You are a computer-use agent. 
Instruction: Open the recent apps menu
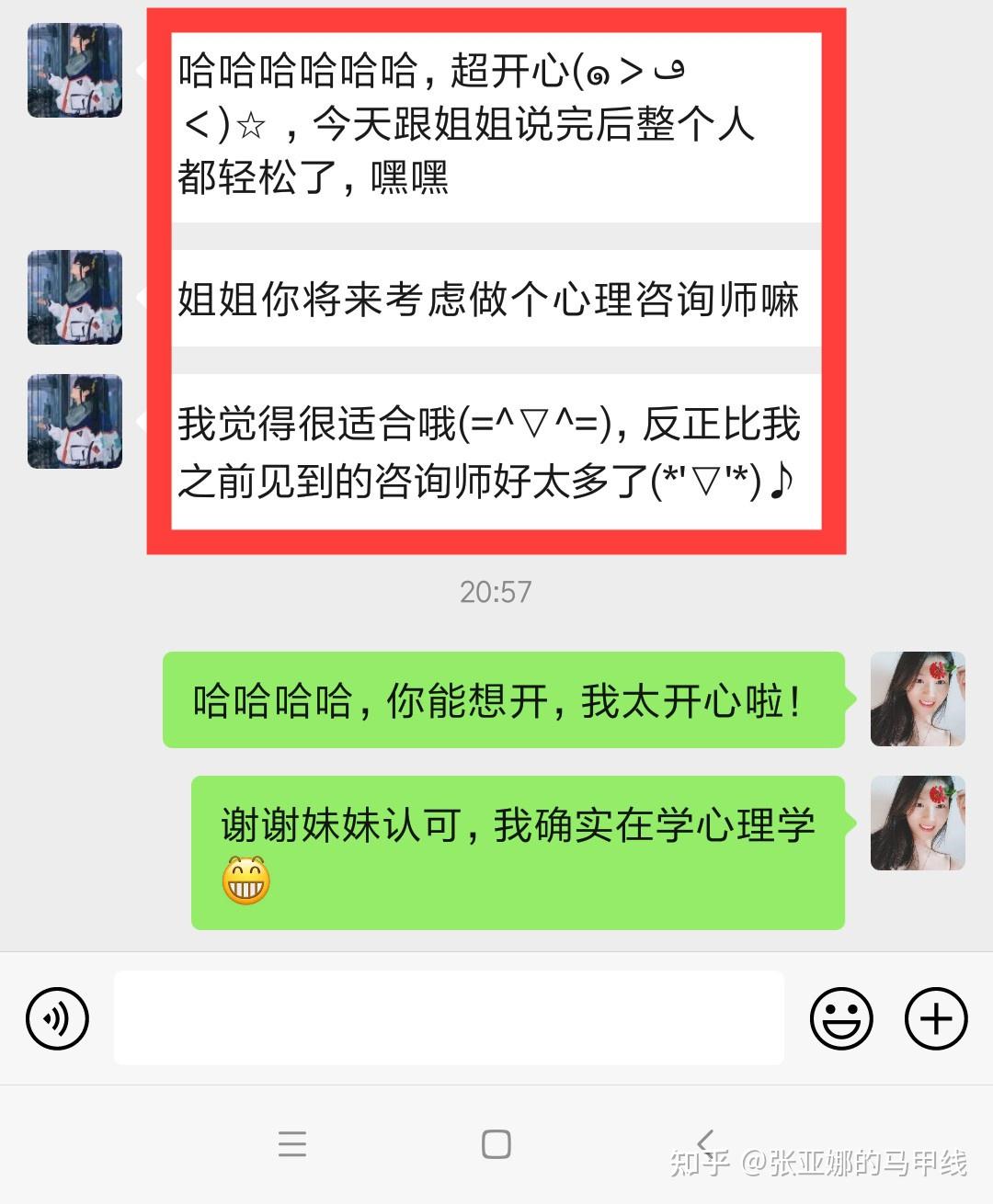point(292,1144)
